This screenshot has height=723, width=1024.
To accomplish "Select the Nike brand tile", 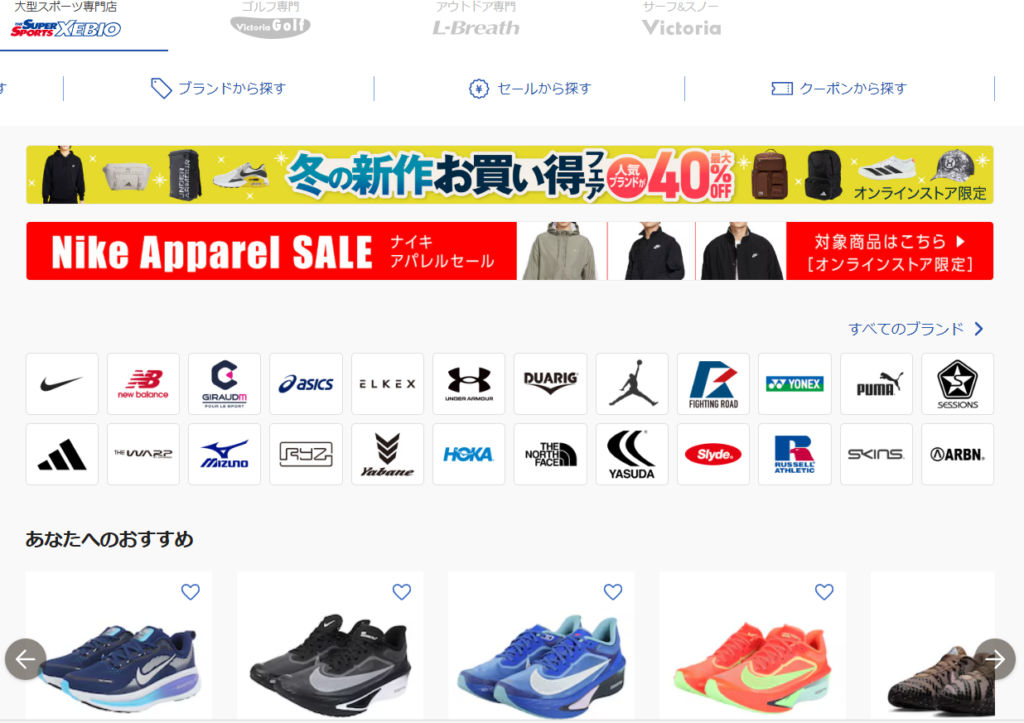I will point(62,384).
